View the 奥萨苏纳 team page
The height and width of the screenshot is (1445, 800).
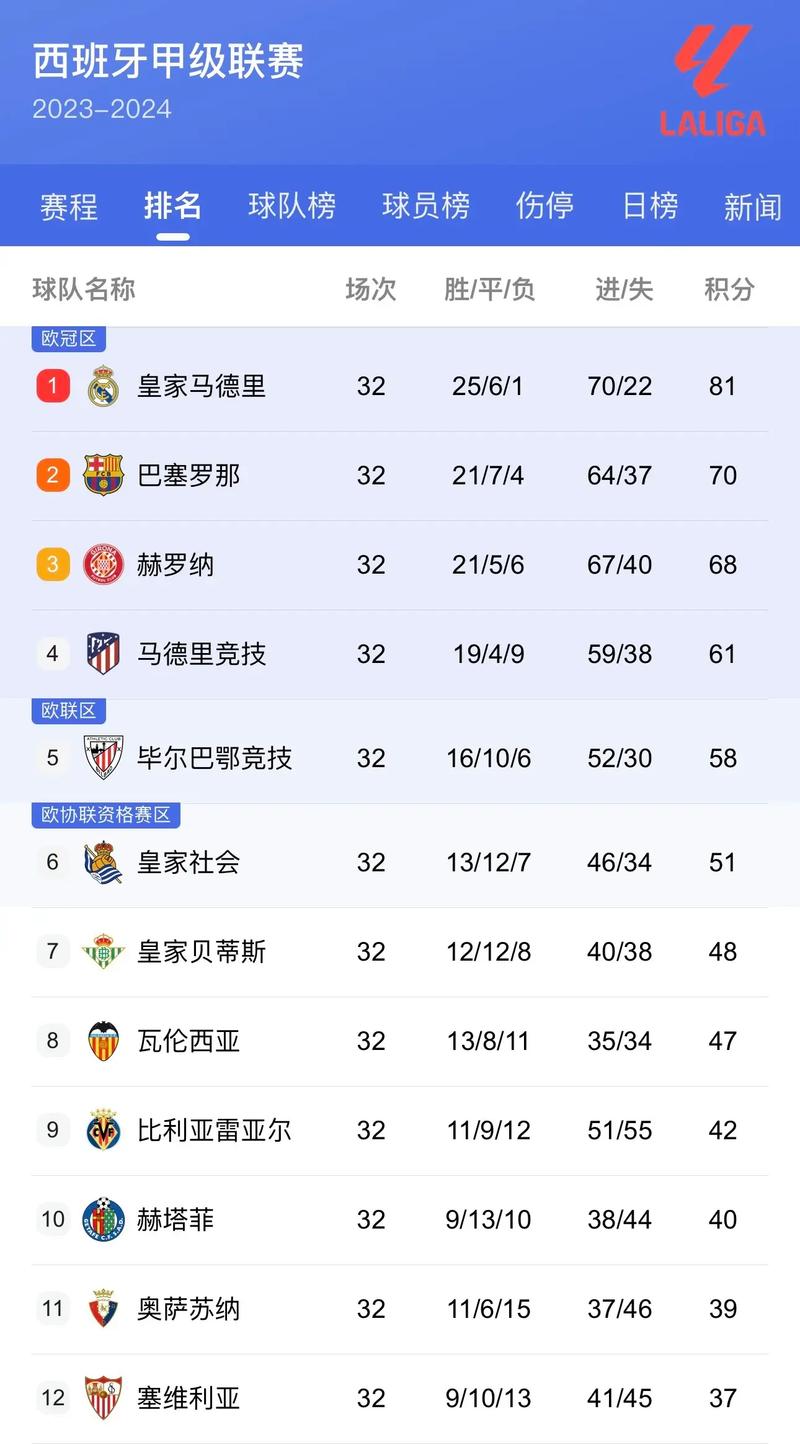click(400, 1309)
